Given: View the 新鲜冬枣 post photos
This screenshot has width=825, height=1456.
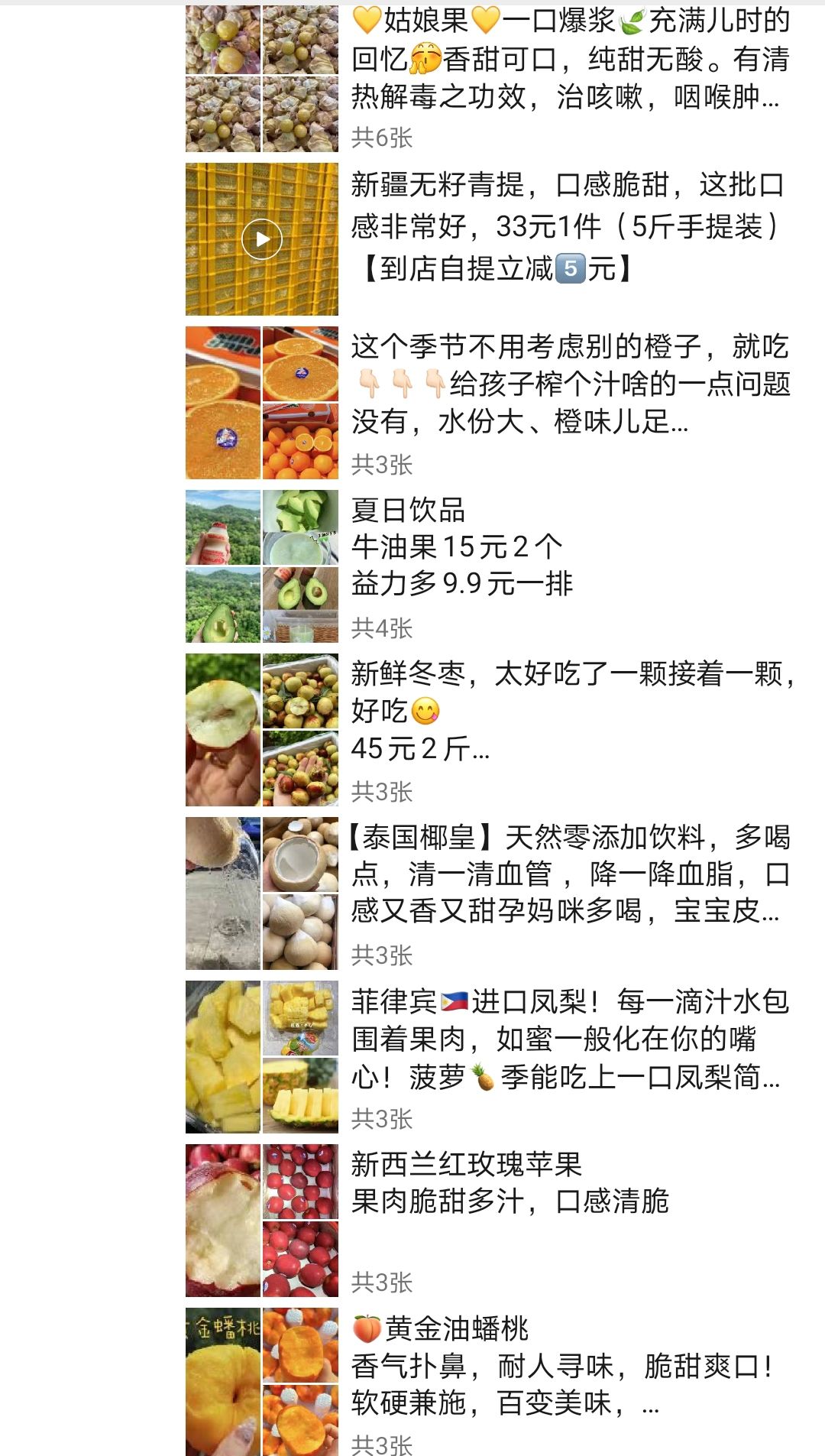Looking at the screenshot, I should 262,730.
